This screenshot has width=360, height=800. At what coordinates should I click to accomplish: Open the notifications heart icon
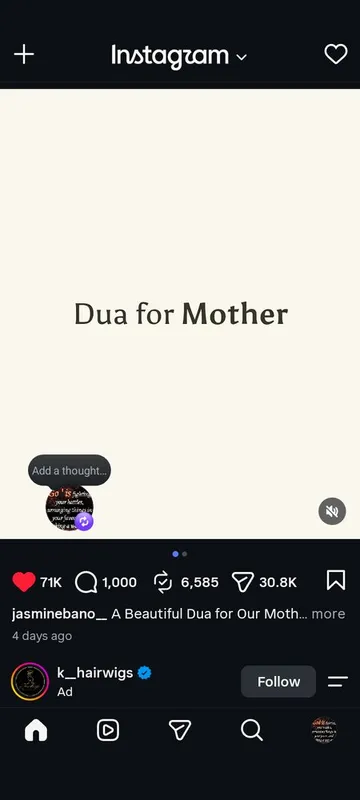point(336,54)
